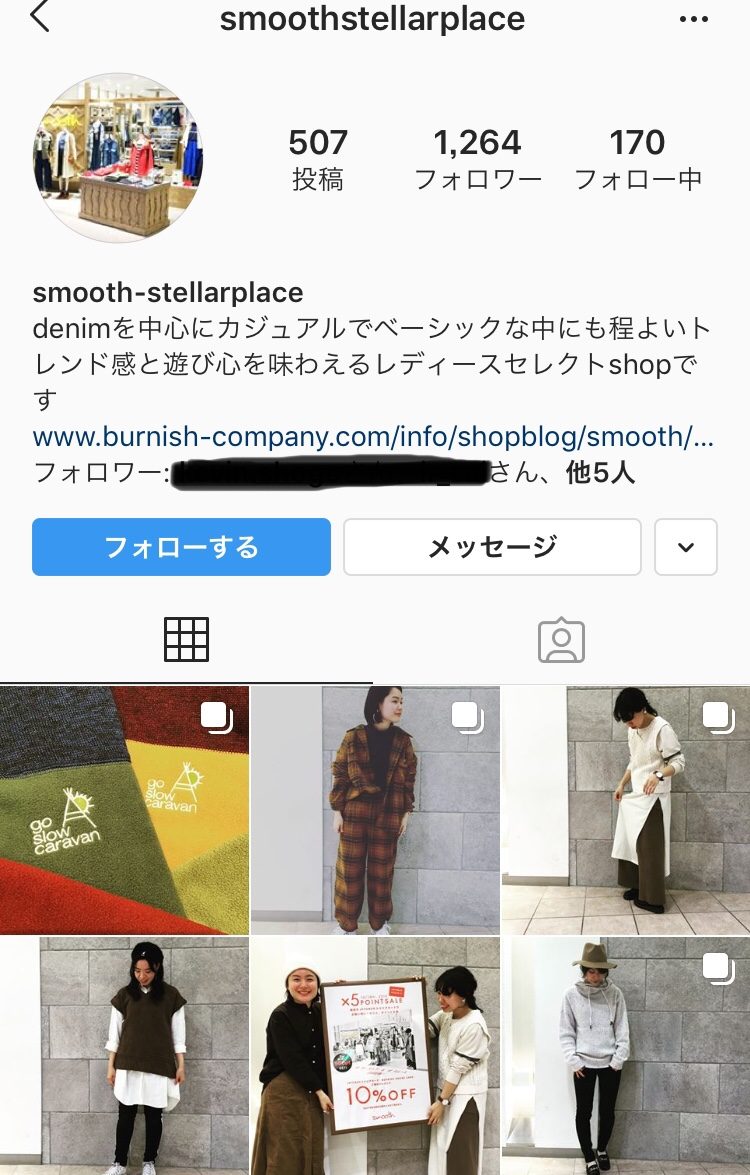Open the 10% OFF point sale poster post
The height and width of the screenshot is (1175, 750).
pos(375,1056)
